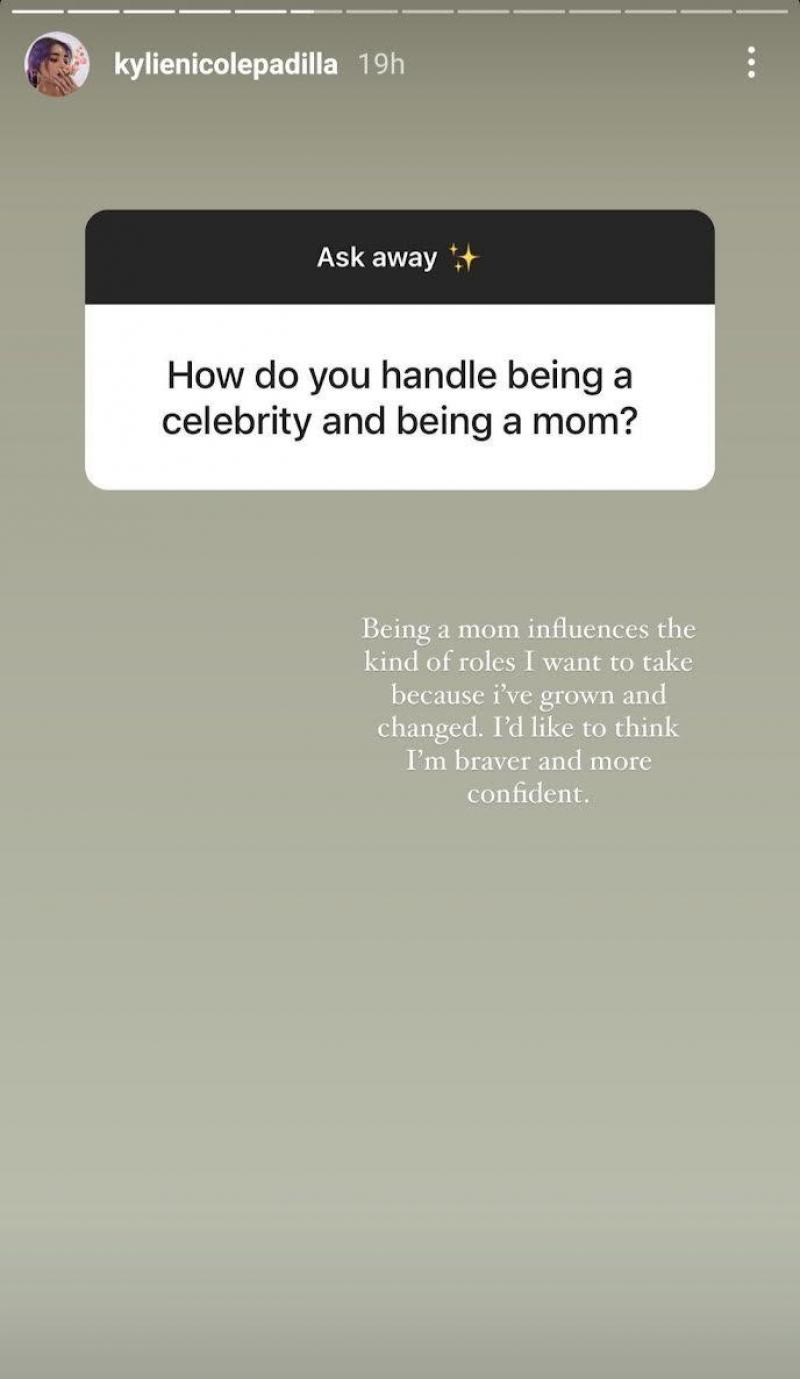Open the three-dot overflow menu
Screen dimensions: 800x1379
point(750,63)
